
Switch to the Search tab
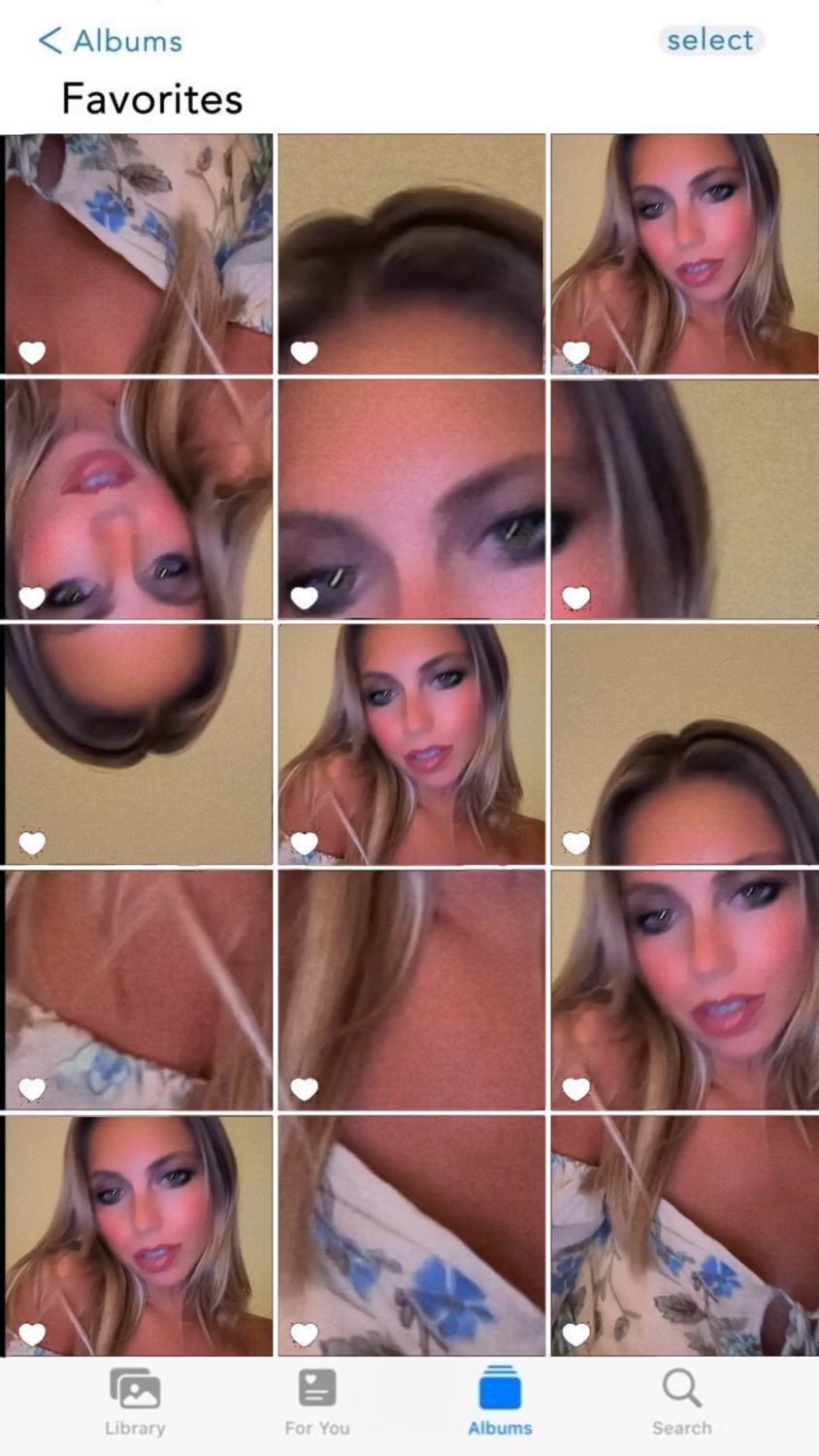tap(681, 1402)
